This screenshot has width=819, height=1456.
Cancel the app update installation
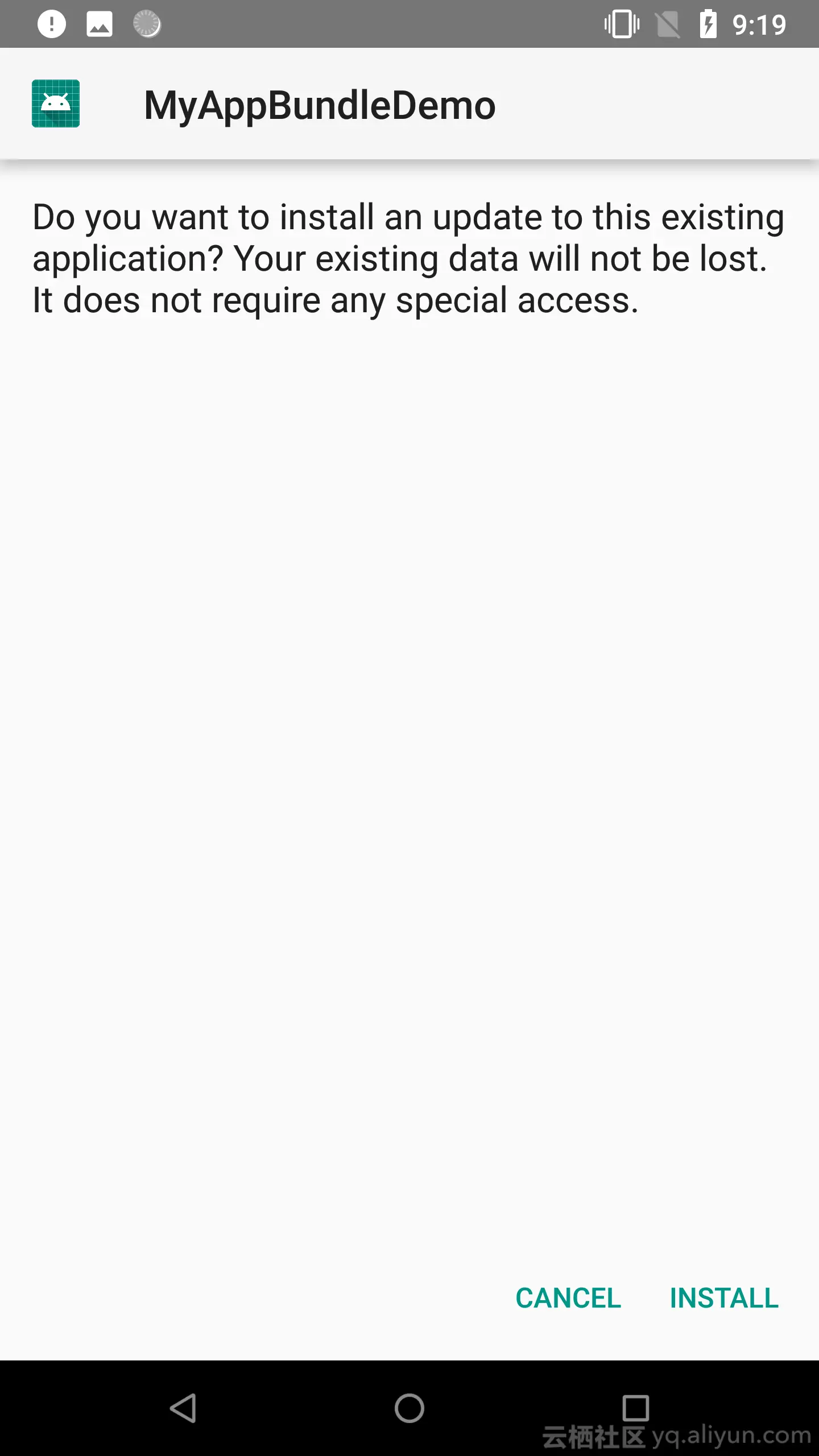(568, 1298)
